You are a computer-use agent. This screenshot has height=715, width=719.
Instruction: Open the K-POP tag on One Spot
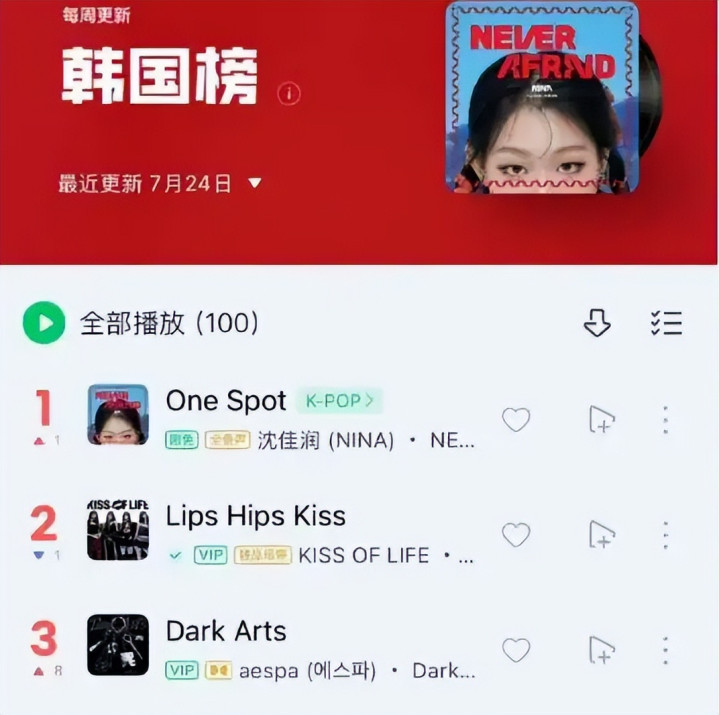coord(339,401)
